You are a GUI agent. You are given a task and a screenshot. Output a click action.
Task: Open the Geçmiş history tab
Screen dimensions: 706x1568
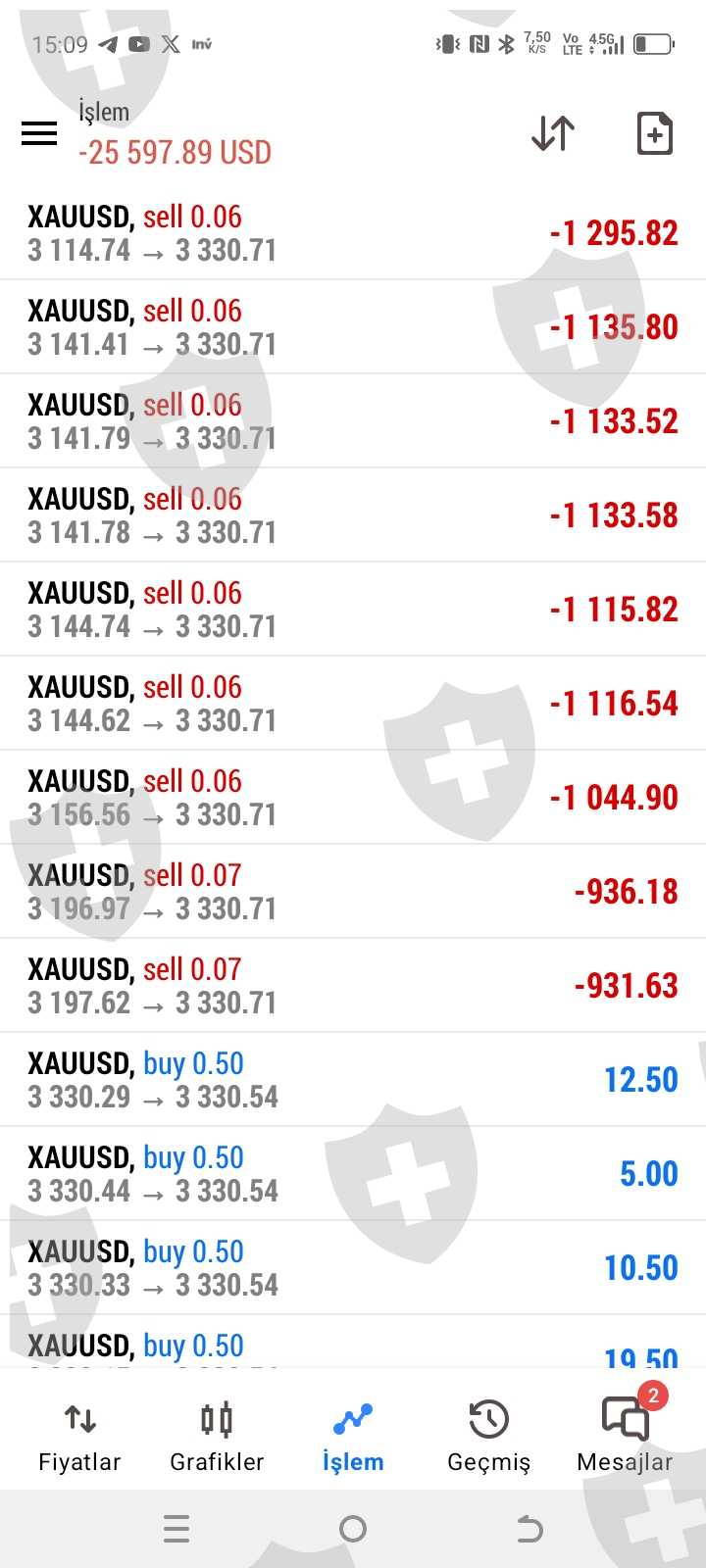(x=488, y=1437)
